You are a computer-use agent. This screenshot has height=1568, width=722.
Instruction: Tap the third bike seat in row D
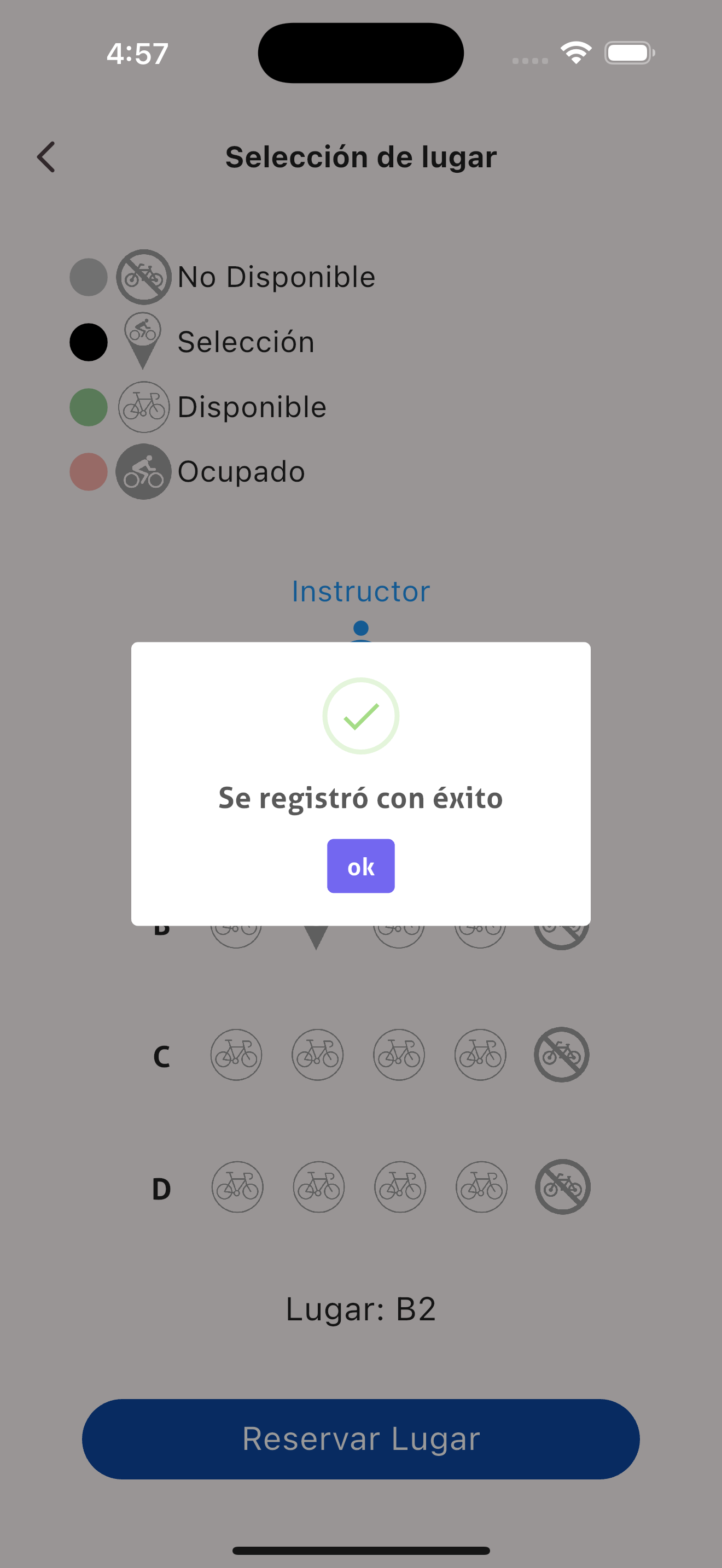tap(399, 1186)
